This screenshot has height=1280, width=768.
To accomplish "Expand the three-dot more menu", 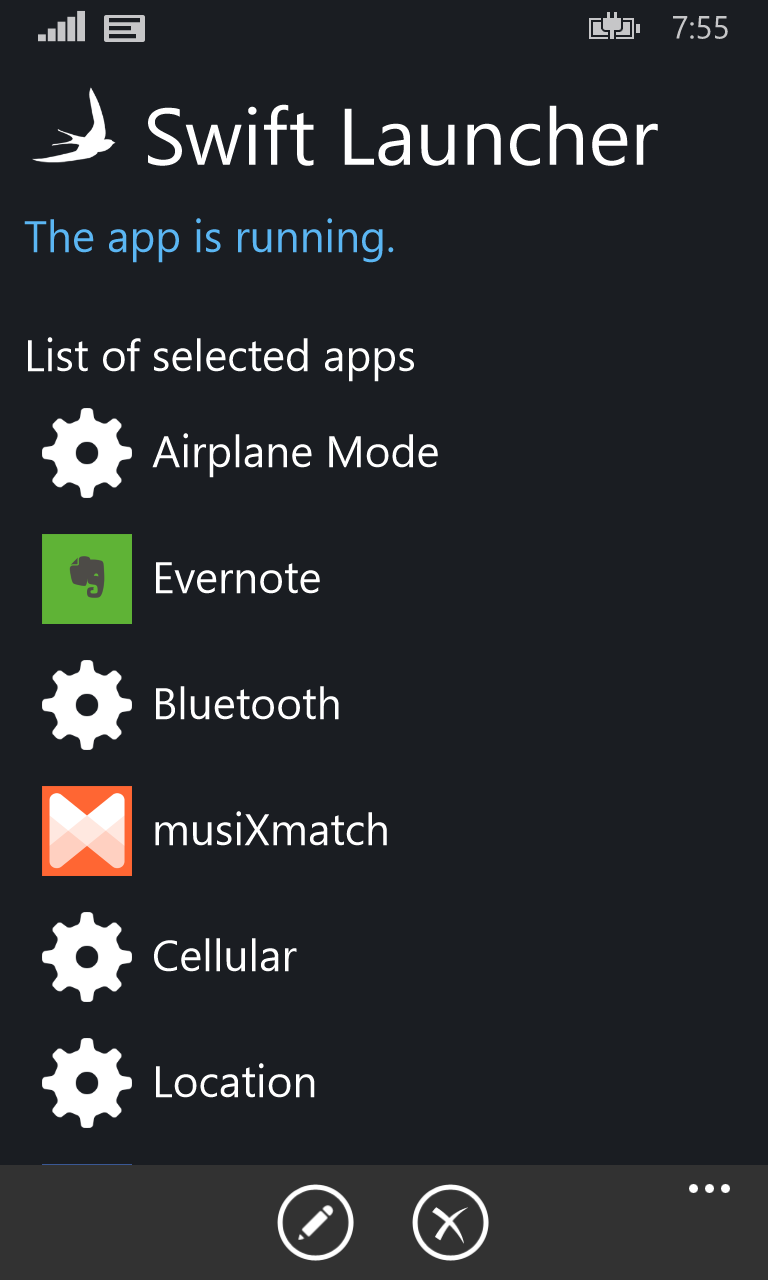I will point(709,1189).
